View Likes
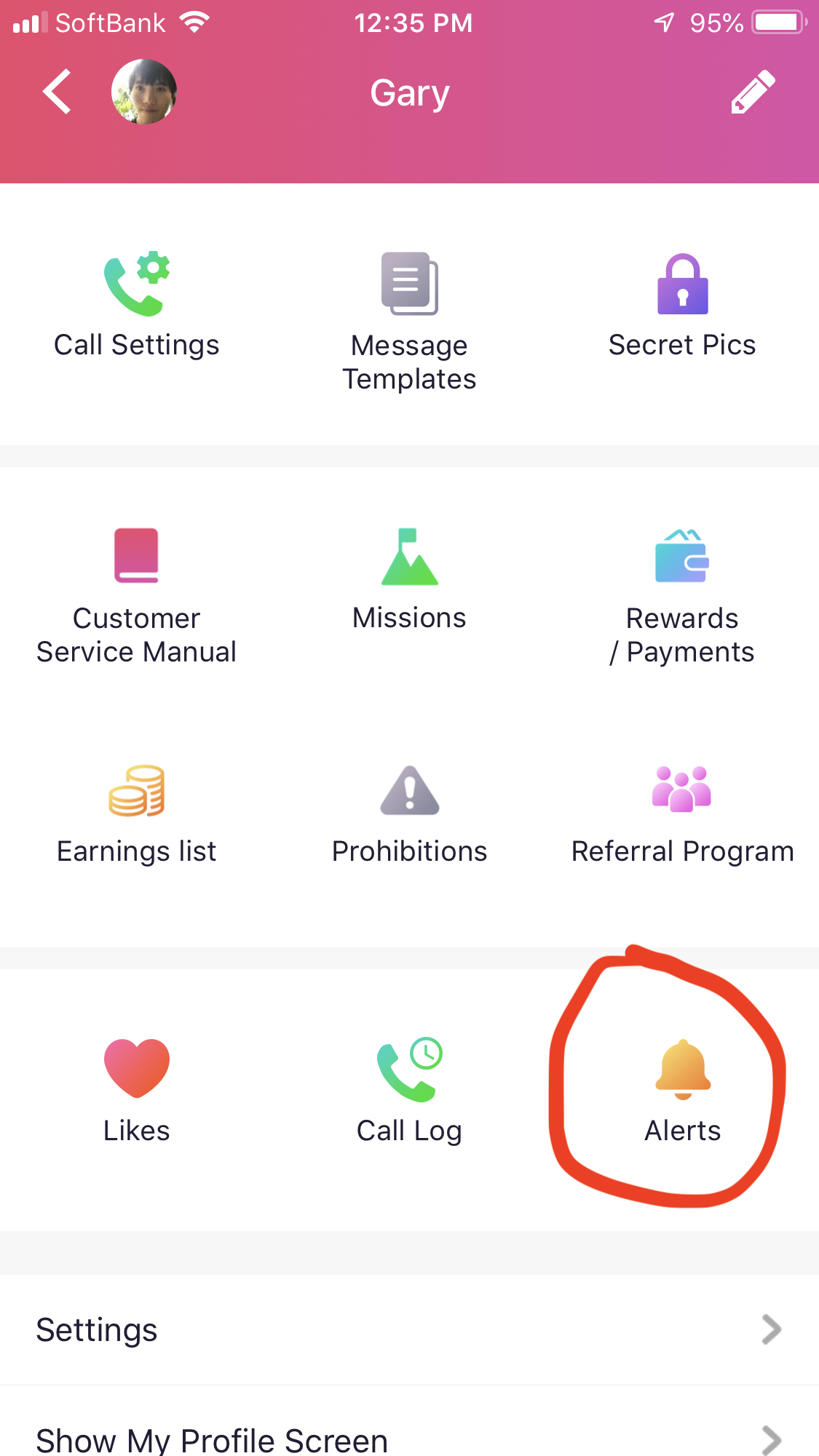Image resolution: width=819 pixels, height=1456 pixels. [137, 1088]
